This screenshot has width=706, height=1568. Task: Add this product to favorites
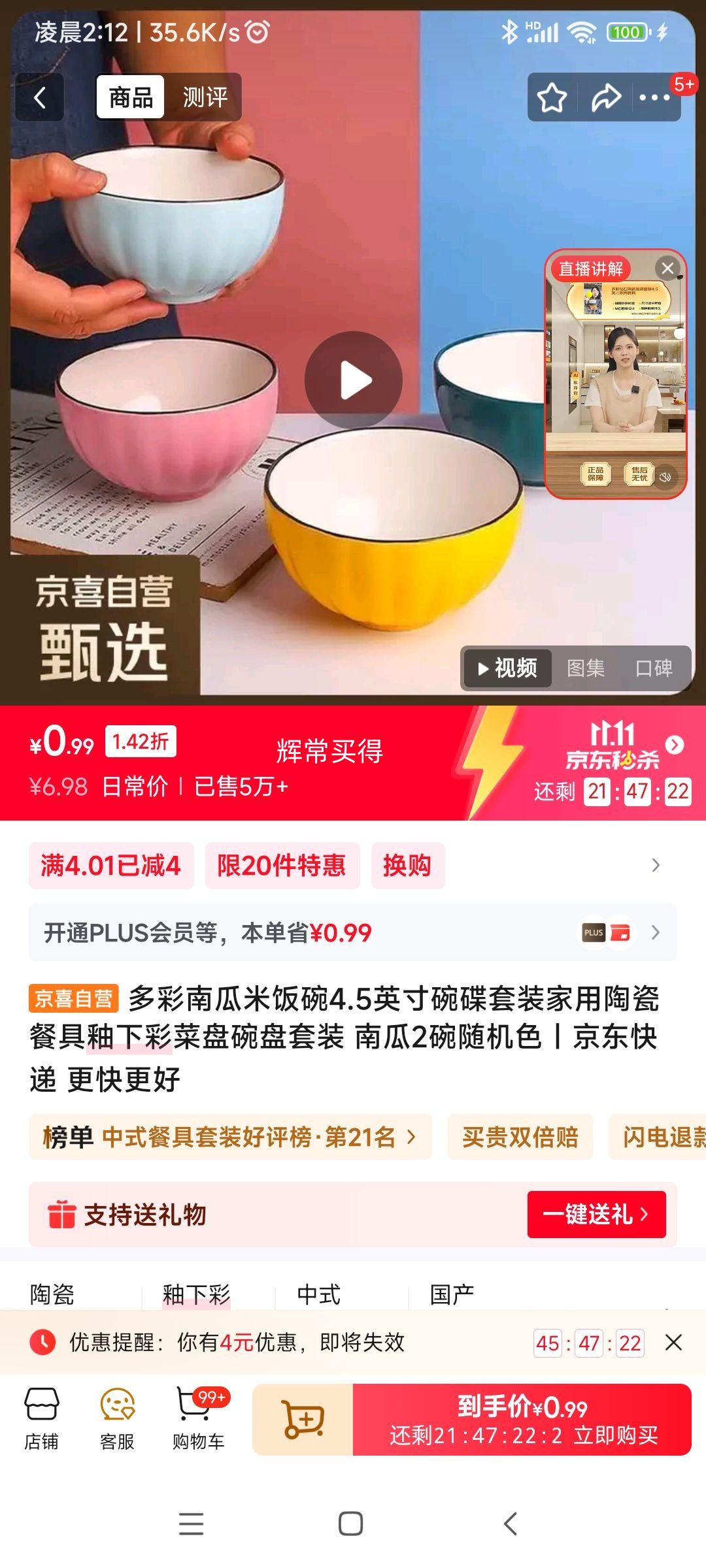coord(552,98)
